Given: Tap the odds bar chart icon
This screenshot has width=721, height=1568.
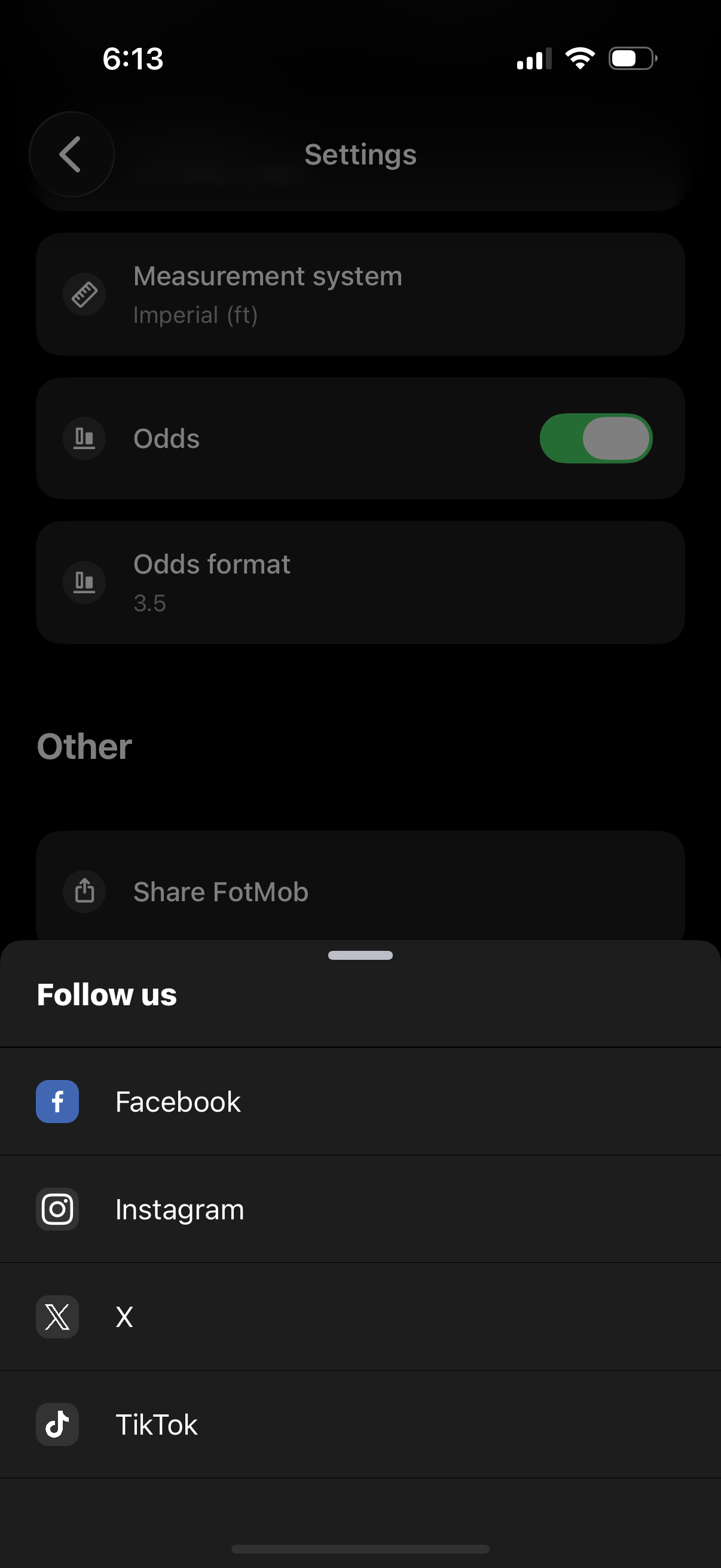Looking at the screenshot, I should pos(84,438).
